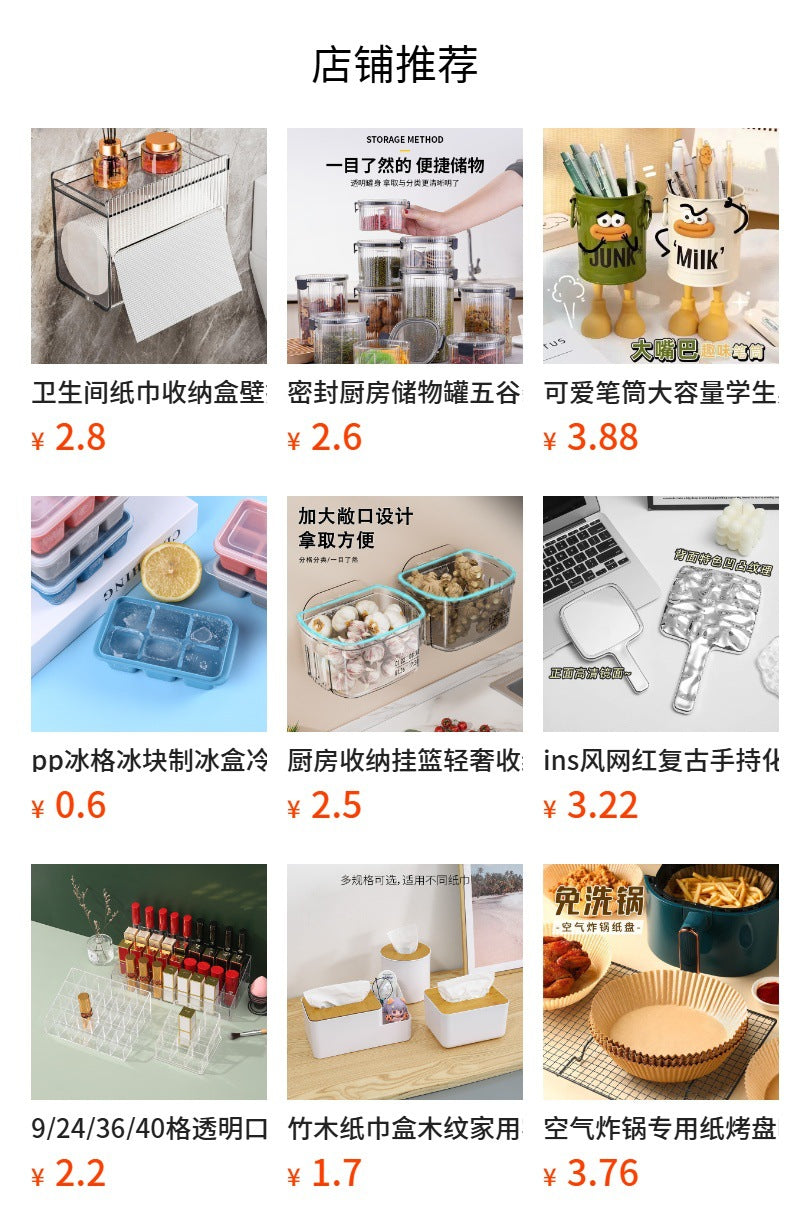Check out the 厨房收纳挂篮 hanging basket
This screenshot has width=790, height=1232.
click(x=404, y=614)
